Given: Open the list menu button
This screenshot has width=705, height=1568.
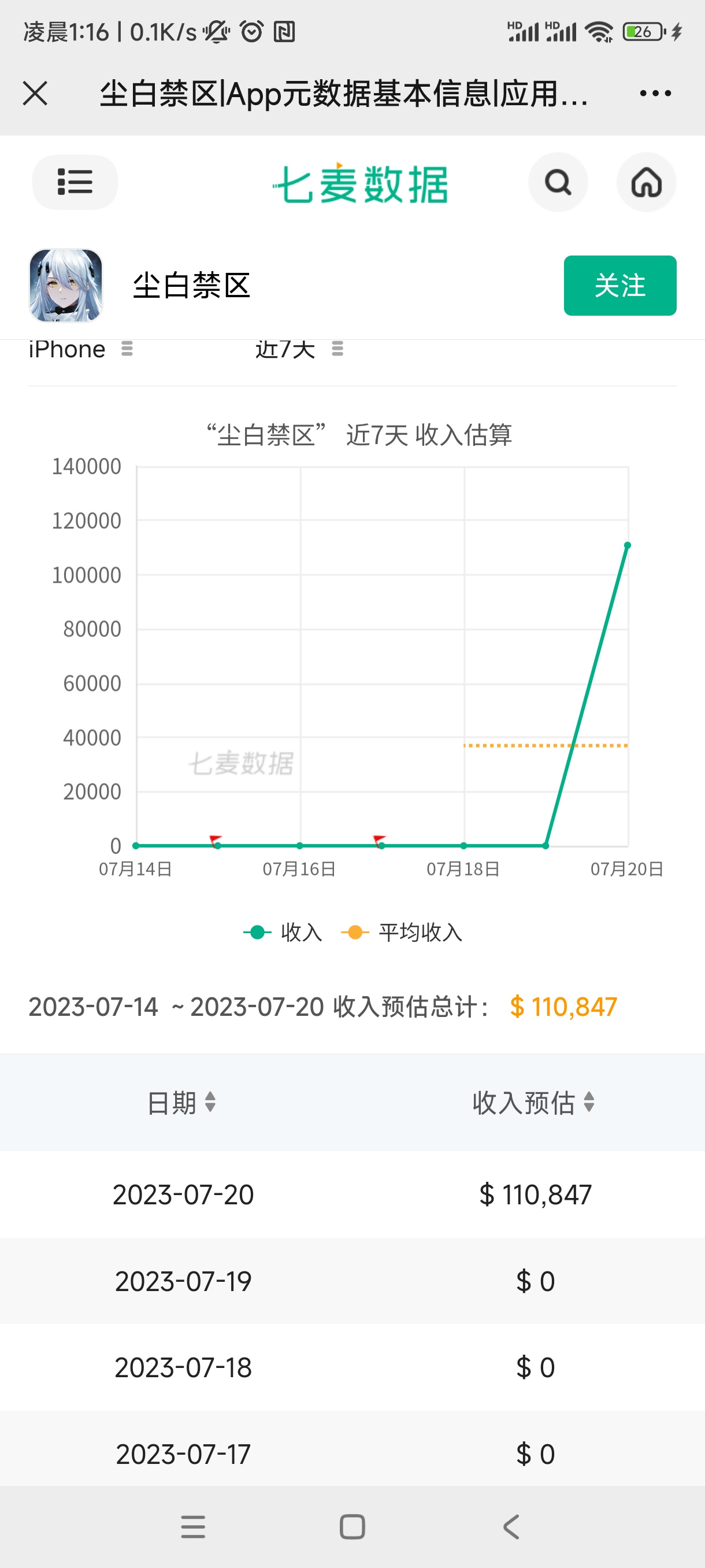Looking at the screenshot, I should 75,182.
